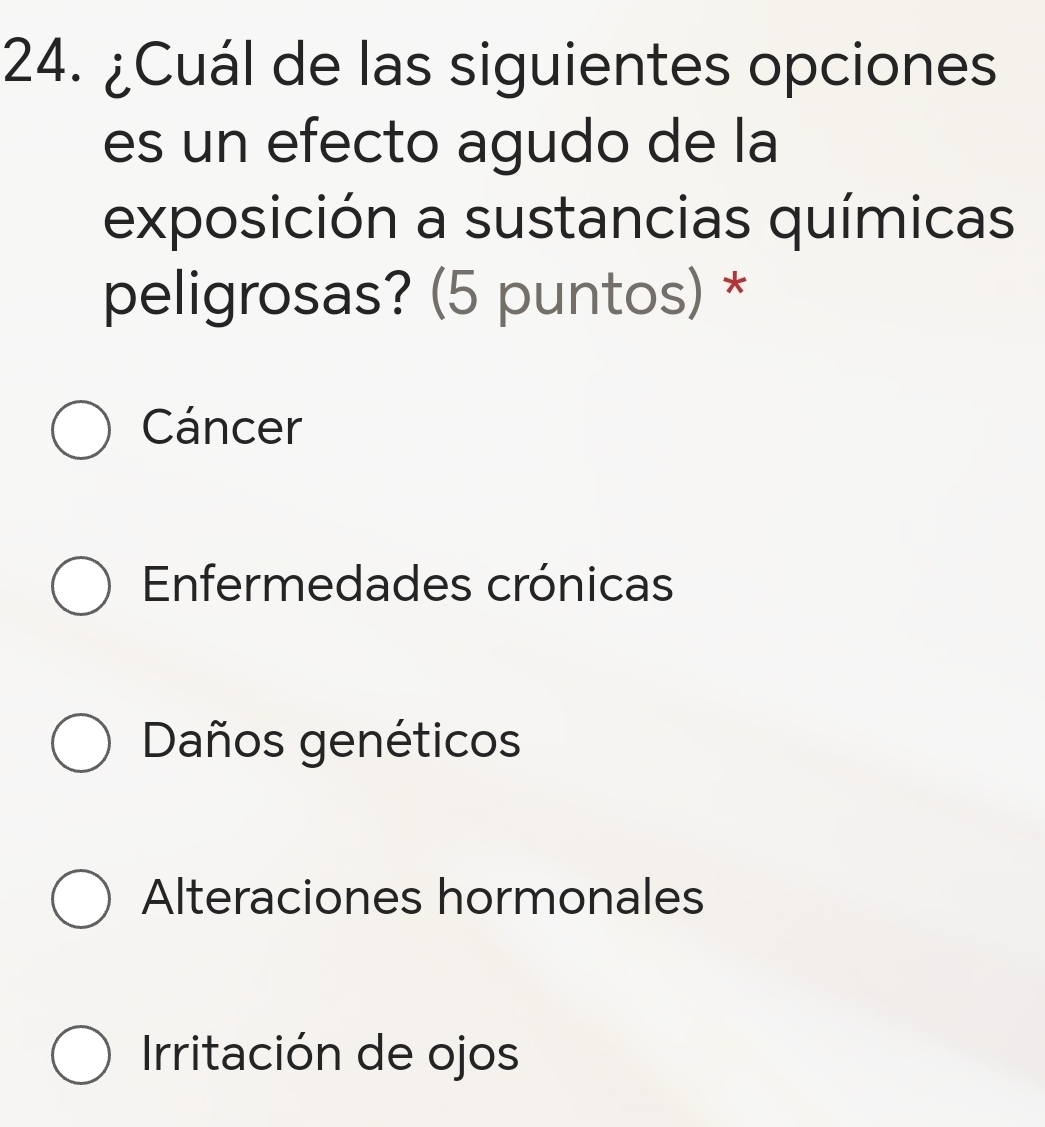Select the Cáncer option
The height and width of the screenshot is (1127, 1045).
coord(80,430)
